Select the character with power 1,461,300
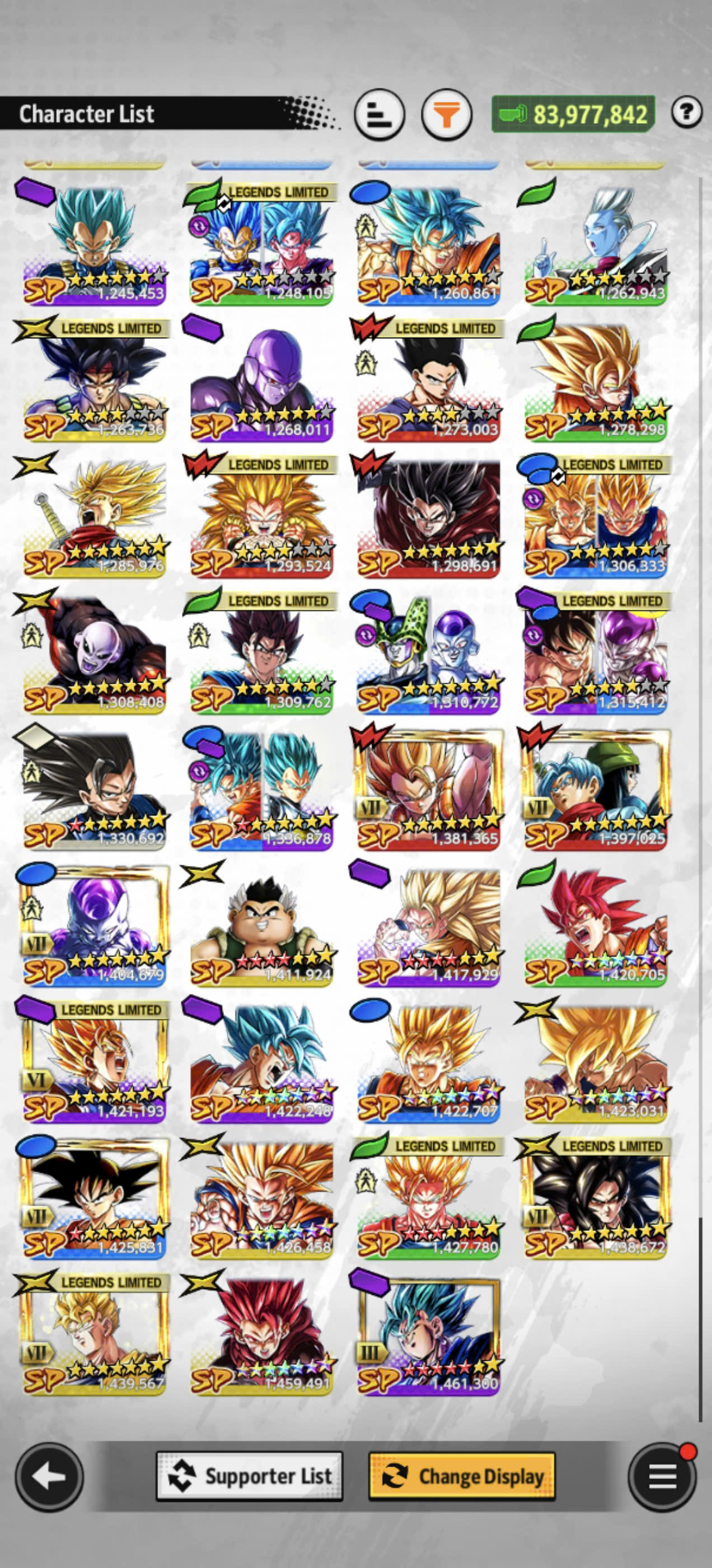 tap(428, 1333)
